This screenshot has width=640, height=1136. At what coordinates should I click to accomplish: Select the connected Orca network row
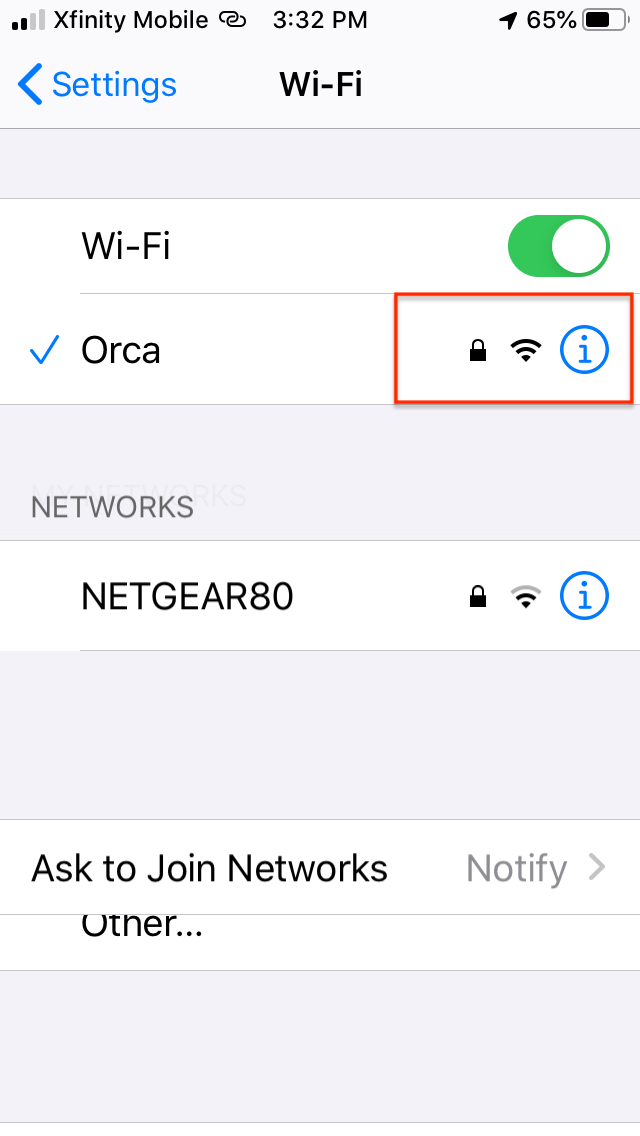[320, 350]
